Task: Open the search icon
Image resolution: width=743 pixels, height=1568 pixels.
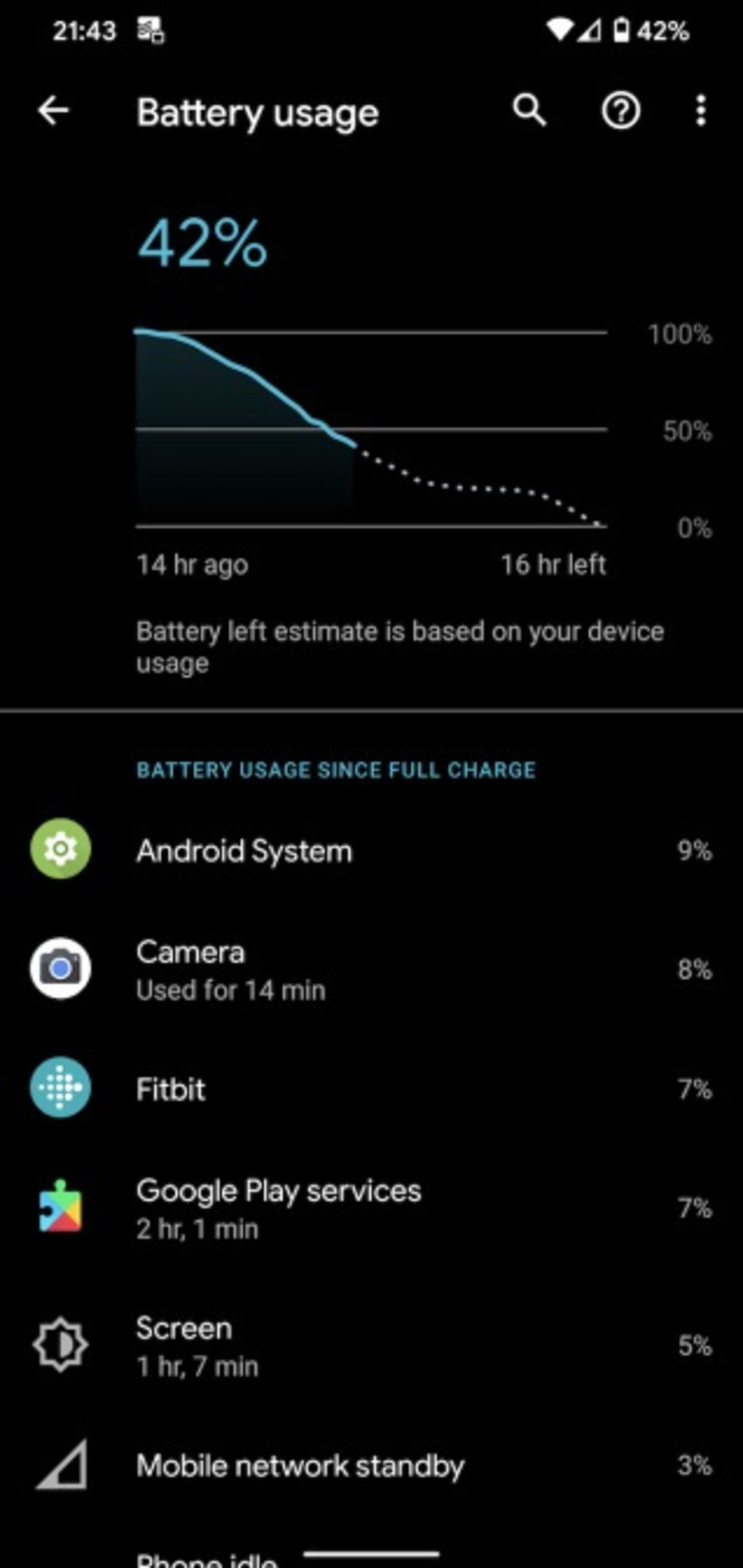Action: click(529, 111)
